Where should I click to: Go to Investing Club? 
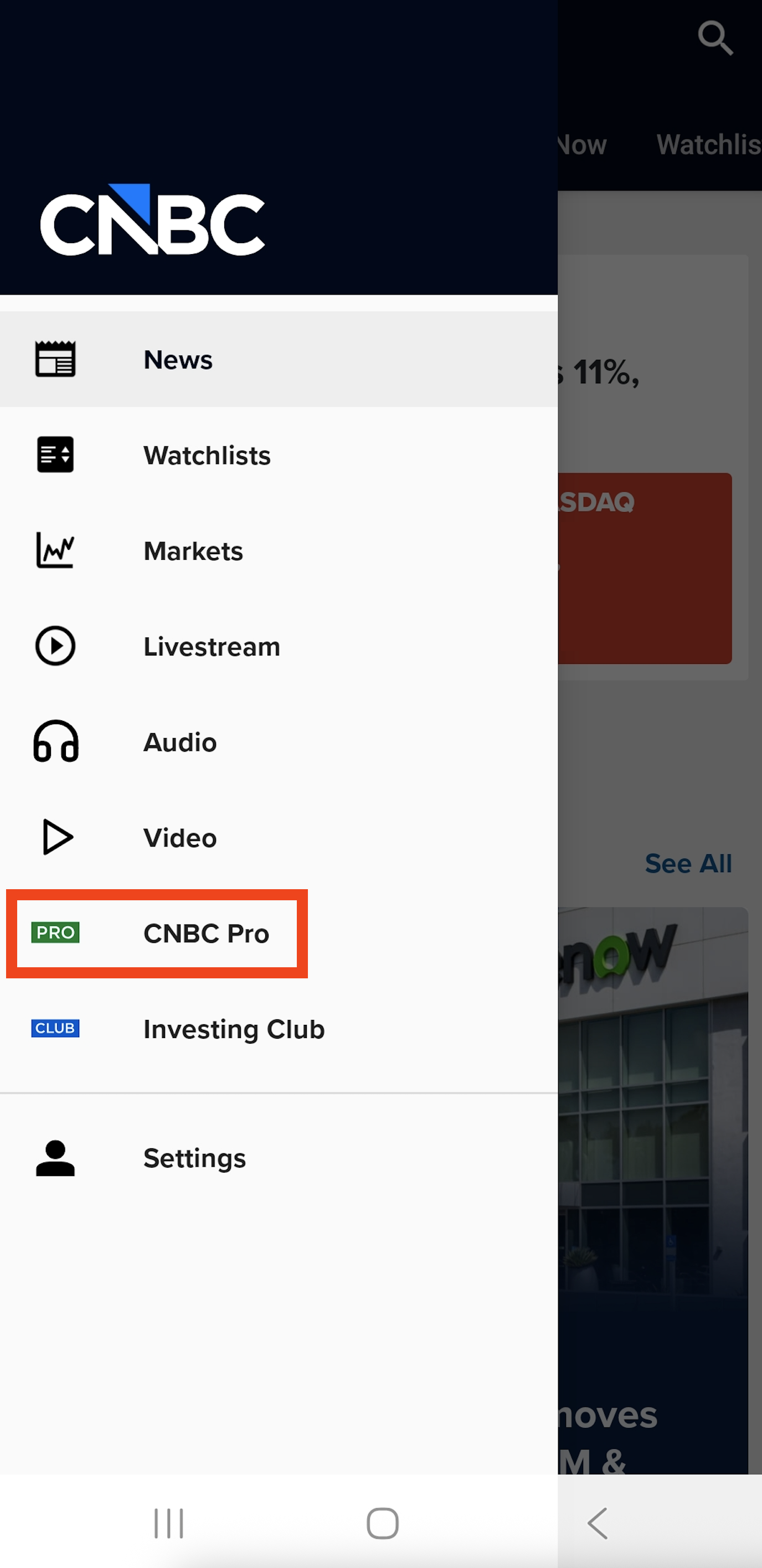[x=234, y=1029]
